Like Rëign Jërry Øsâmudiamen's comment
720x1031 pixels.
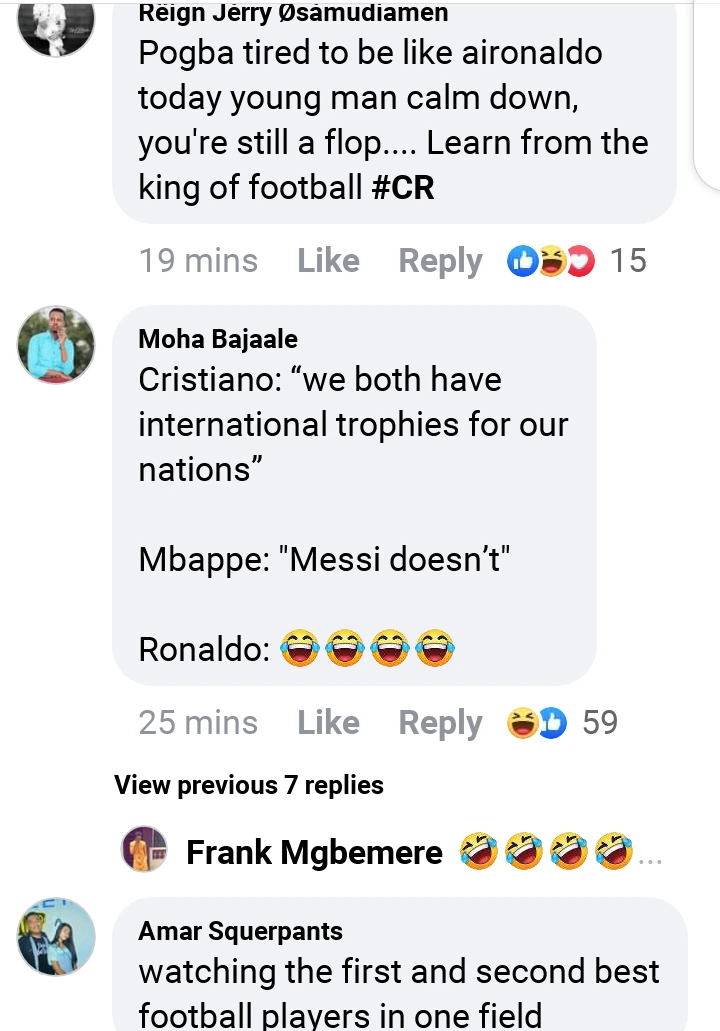pos(328,261)
